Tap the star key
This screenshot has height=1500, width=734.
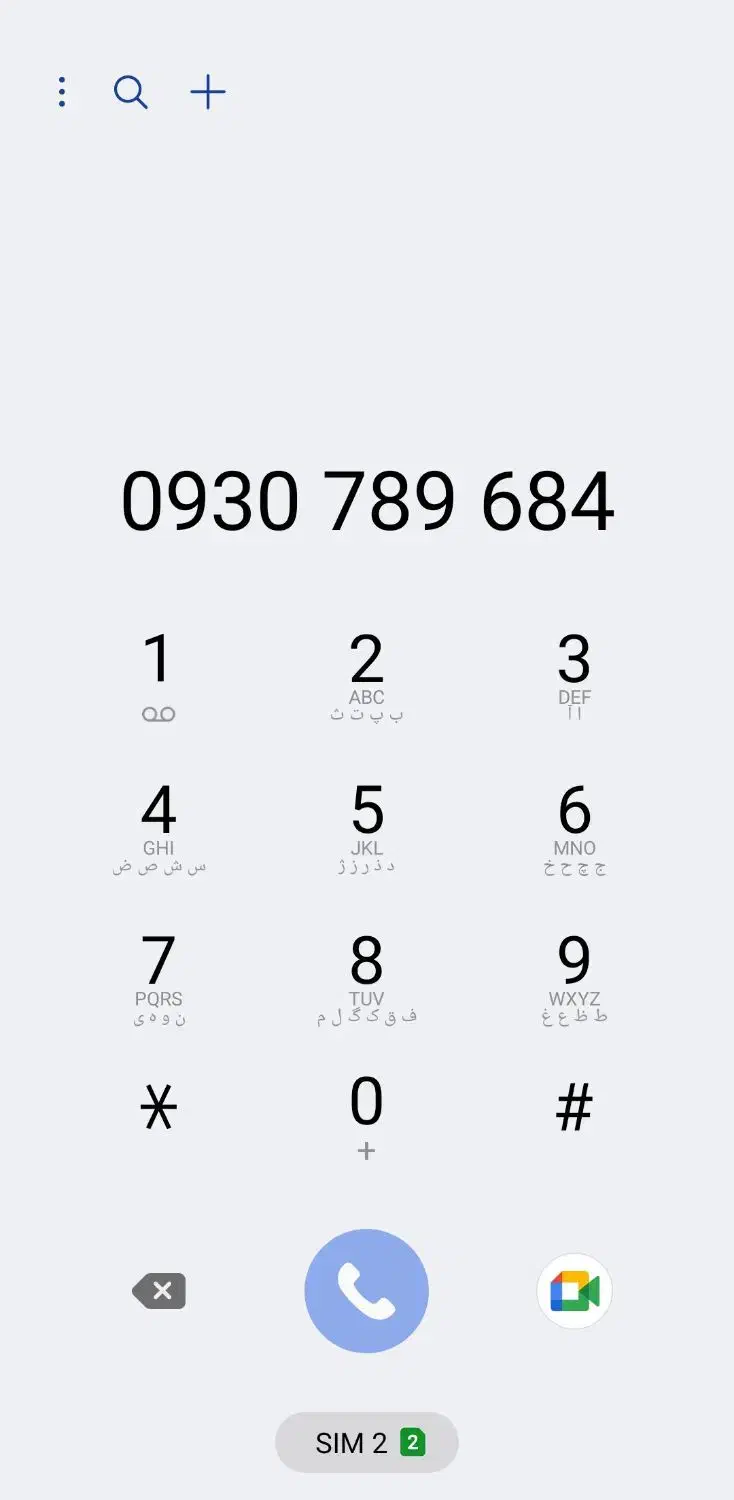coord(159,1108)
